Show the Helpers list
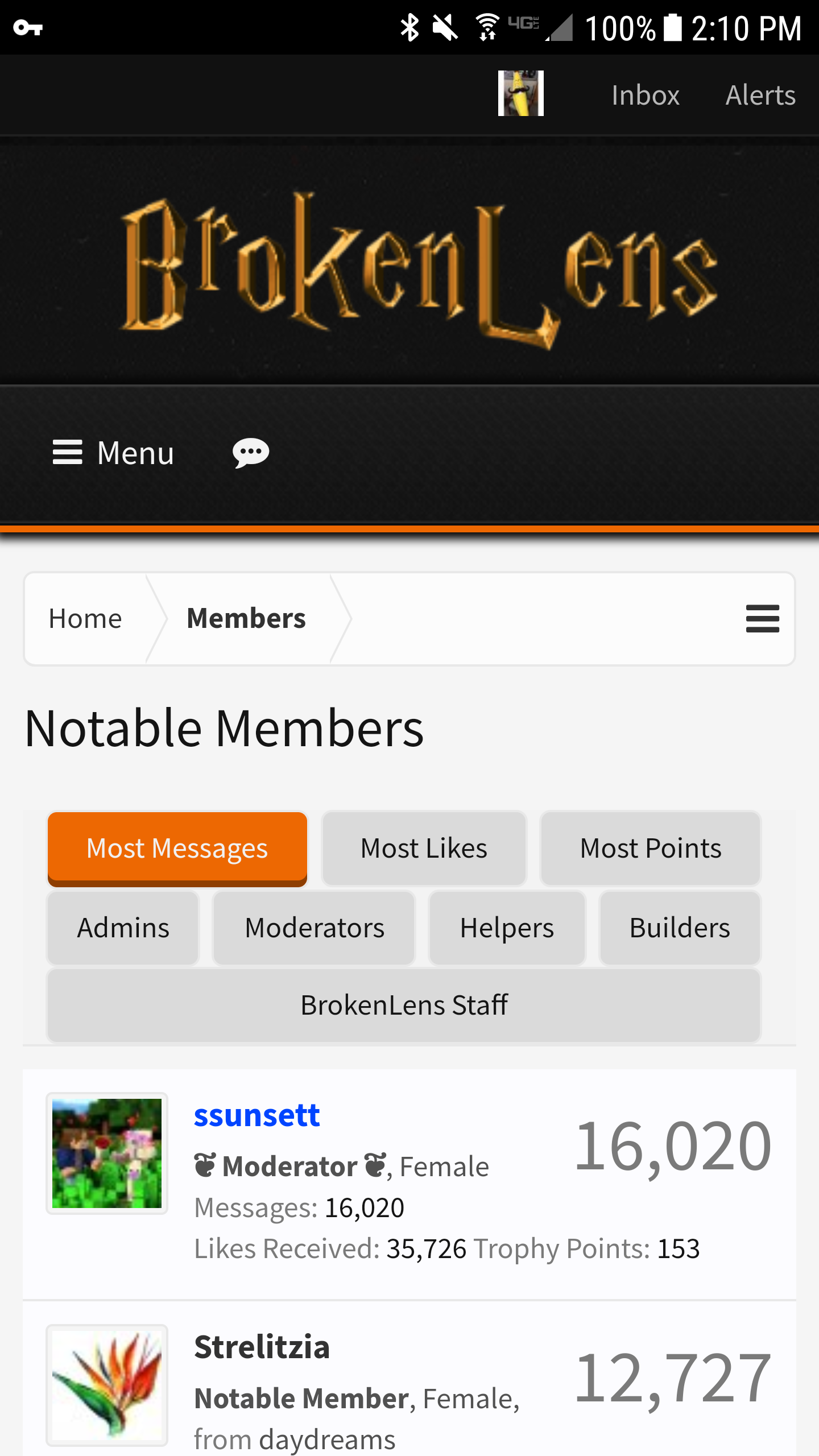The height and width of the screenshot is (1456, 819). click(507, 928)
